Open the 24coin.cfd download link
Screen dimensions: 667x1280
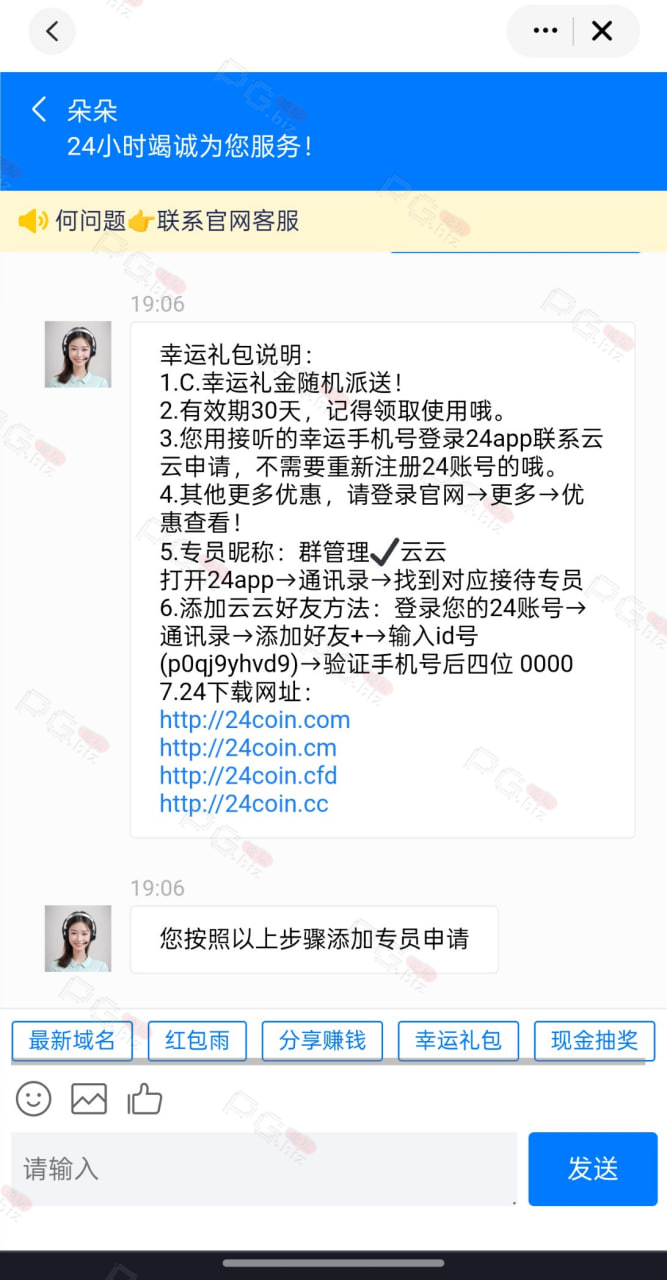(x=248, y=776)
